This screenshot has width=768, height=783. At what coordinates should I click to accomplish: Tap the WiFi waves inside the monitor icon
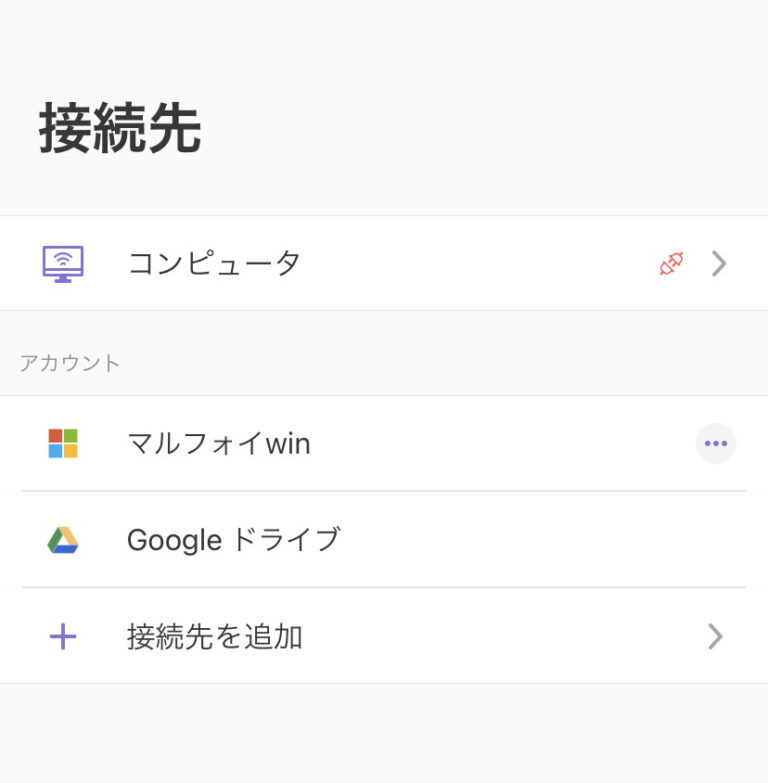click(x=62, y=258)
